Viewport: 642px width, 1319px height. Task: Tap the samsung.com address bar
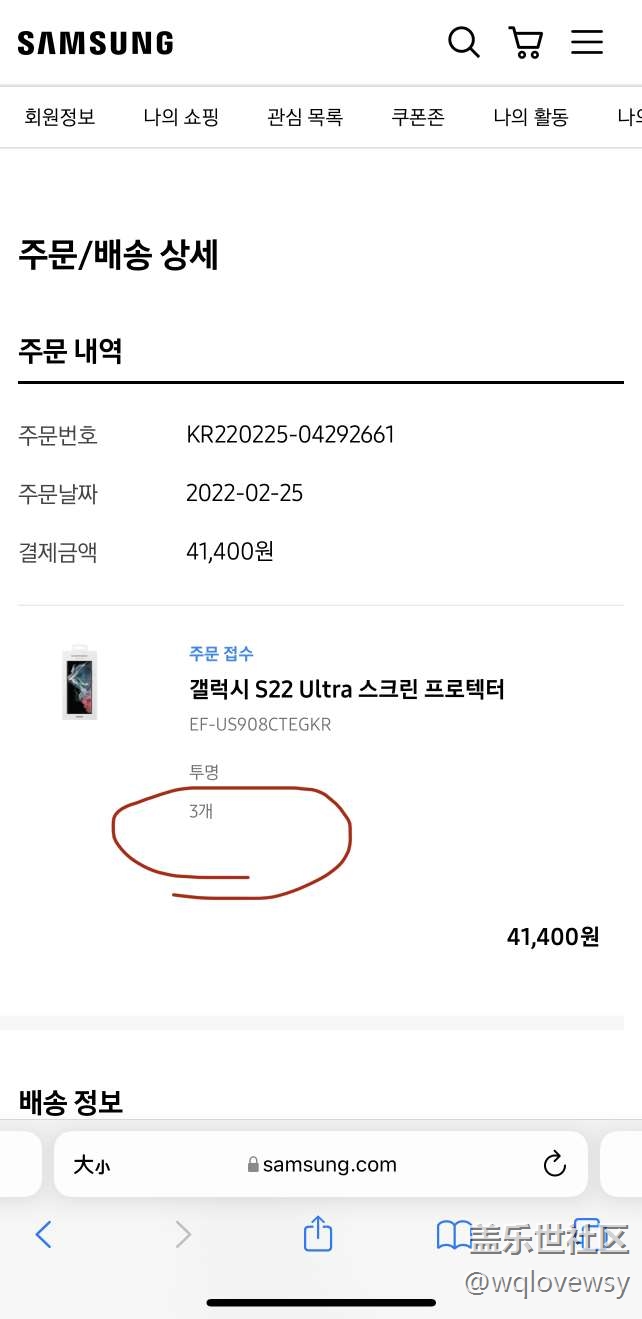322,1164
